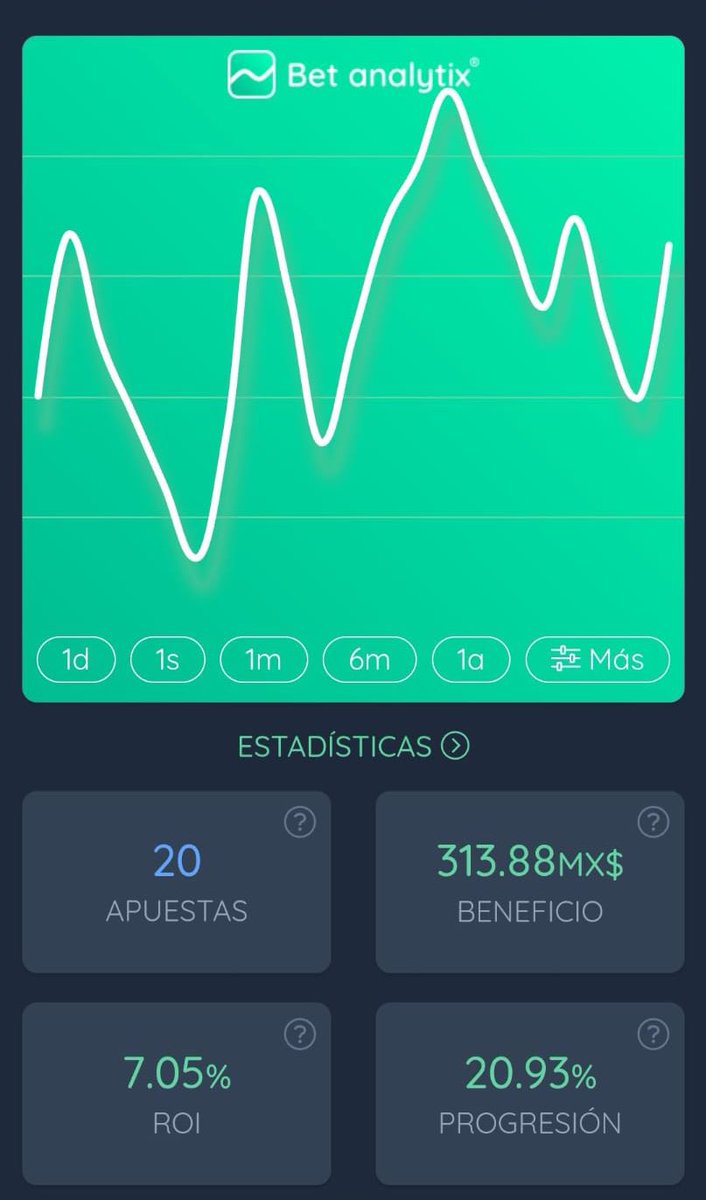The image size is (706, 1200).
Task: Select the 1d time range chip
Action: [76, 659]
